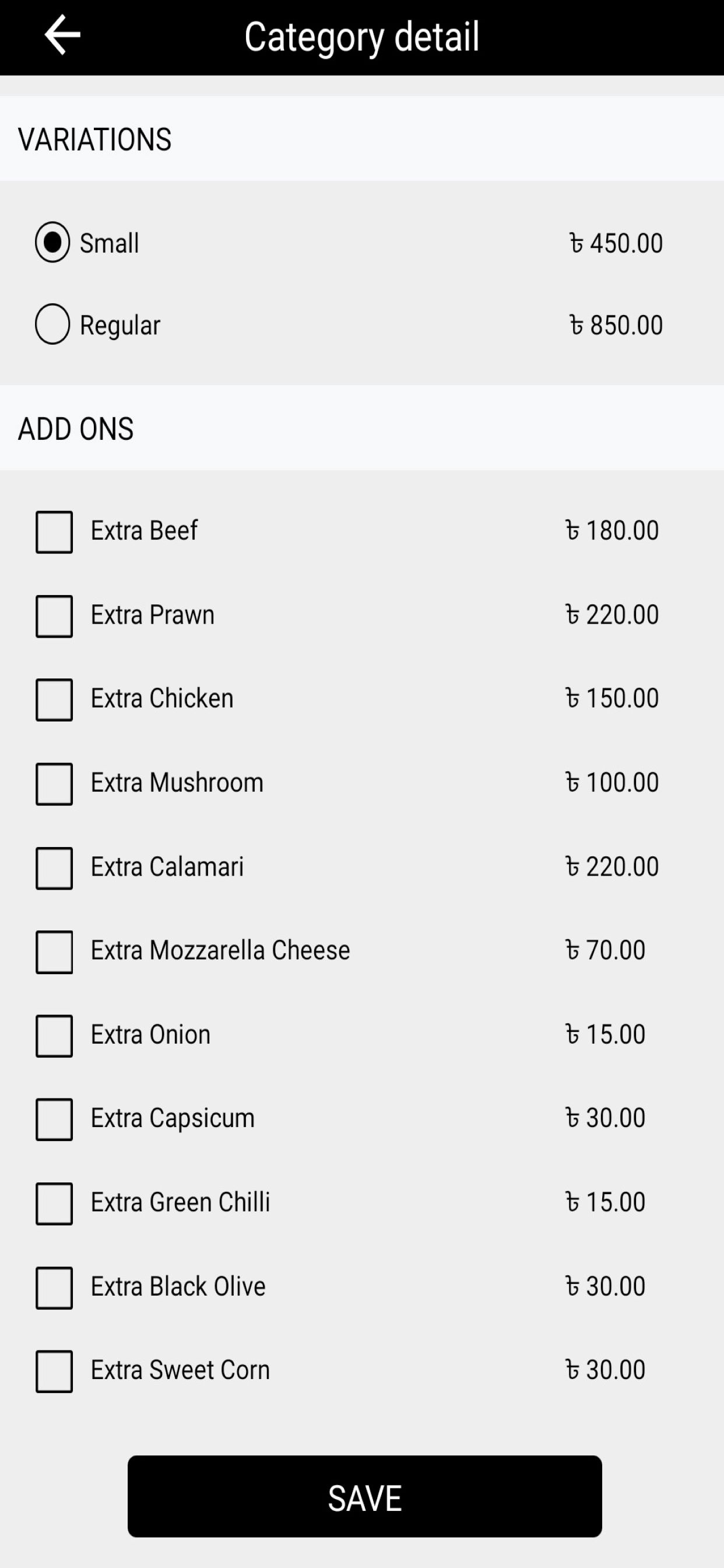724x1568 pixels.
Task: Go back using the top arrow
Action: click(x=62, y=36)
